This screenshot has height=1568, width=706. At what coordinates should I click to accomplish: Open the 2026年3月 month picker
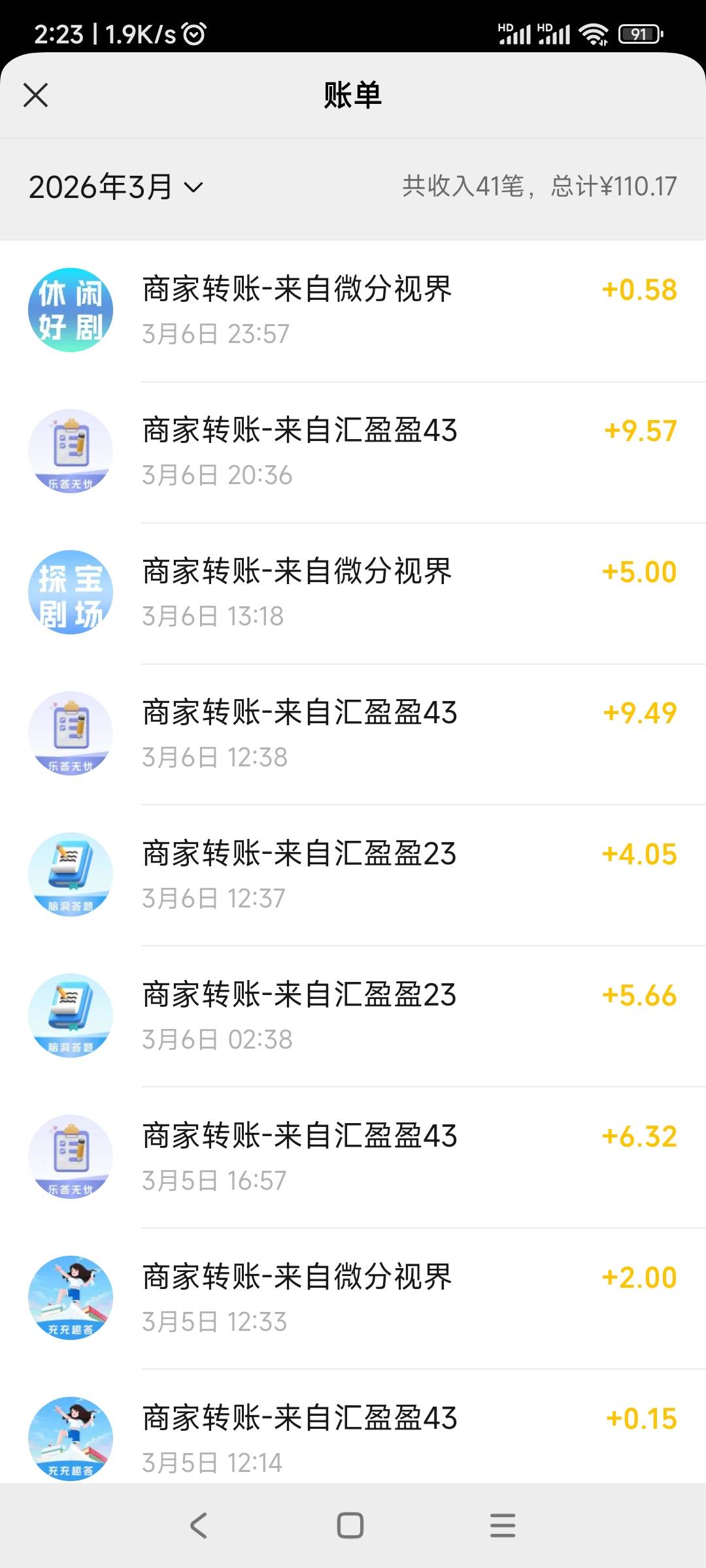(x=116, y=187)
